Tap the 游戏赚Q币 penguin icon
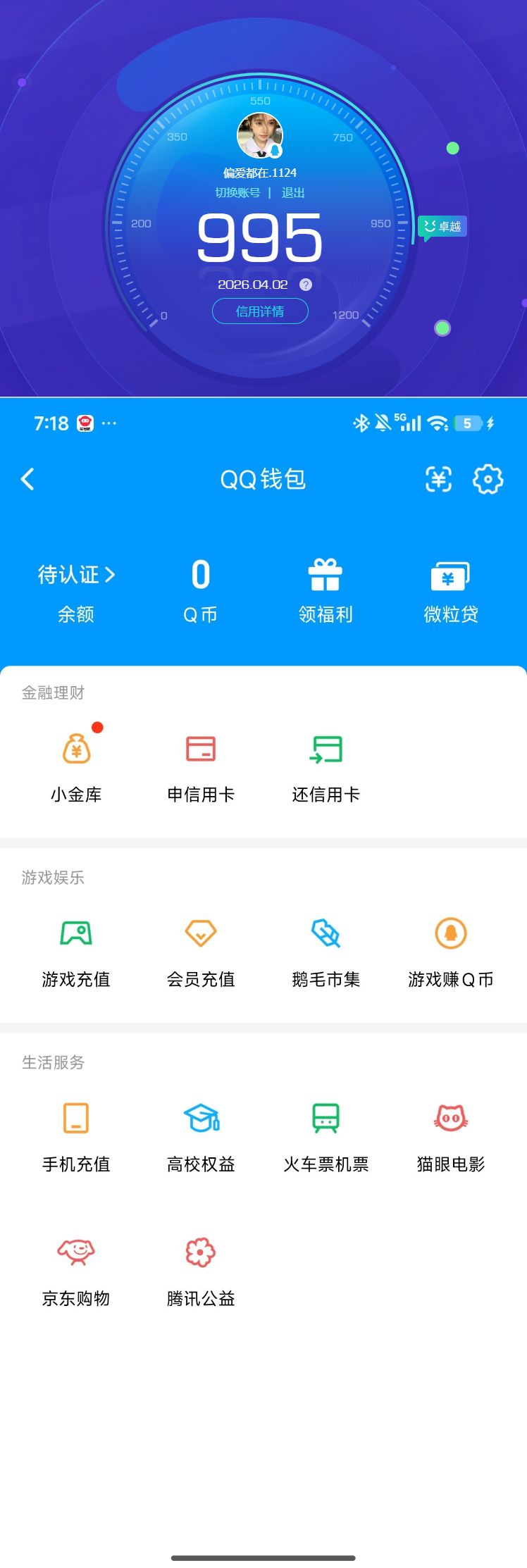This screenshot has height=1568, width=527. coord(450,933)
